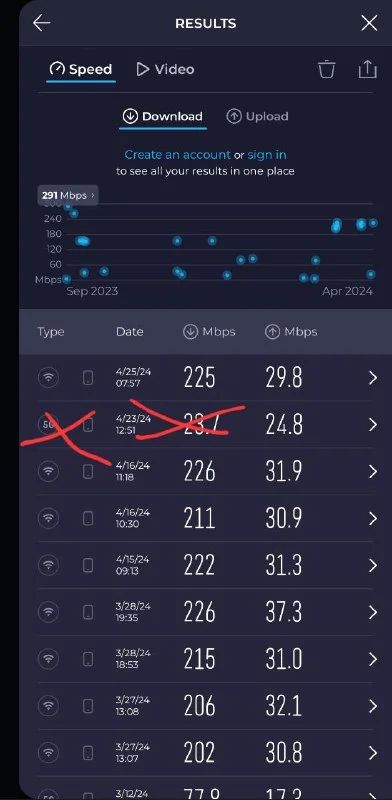Go back using the arrow icon

pyautogui.click(x=41, y=23)
